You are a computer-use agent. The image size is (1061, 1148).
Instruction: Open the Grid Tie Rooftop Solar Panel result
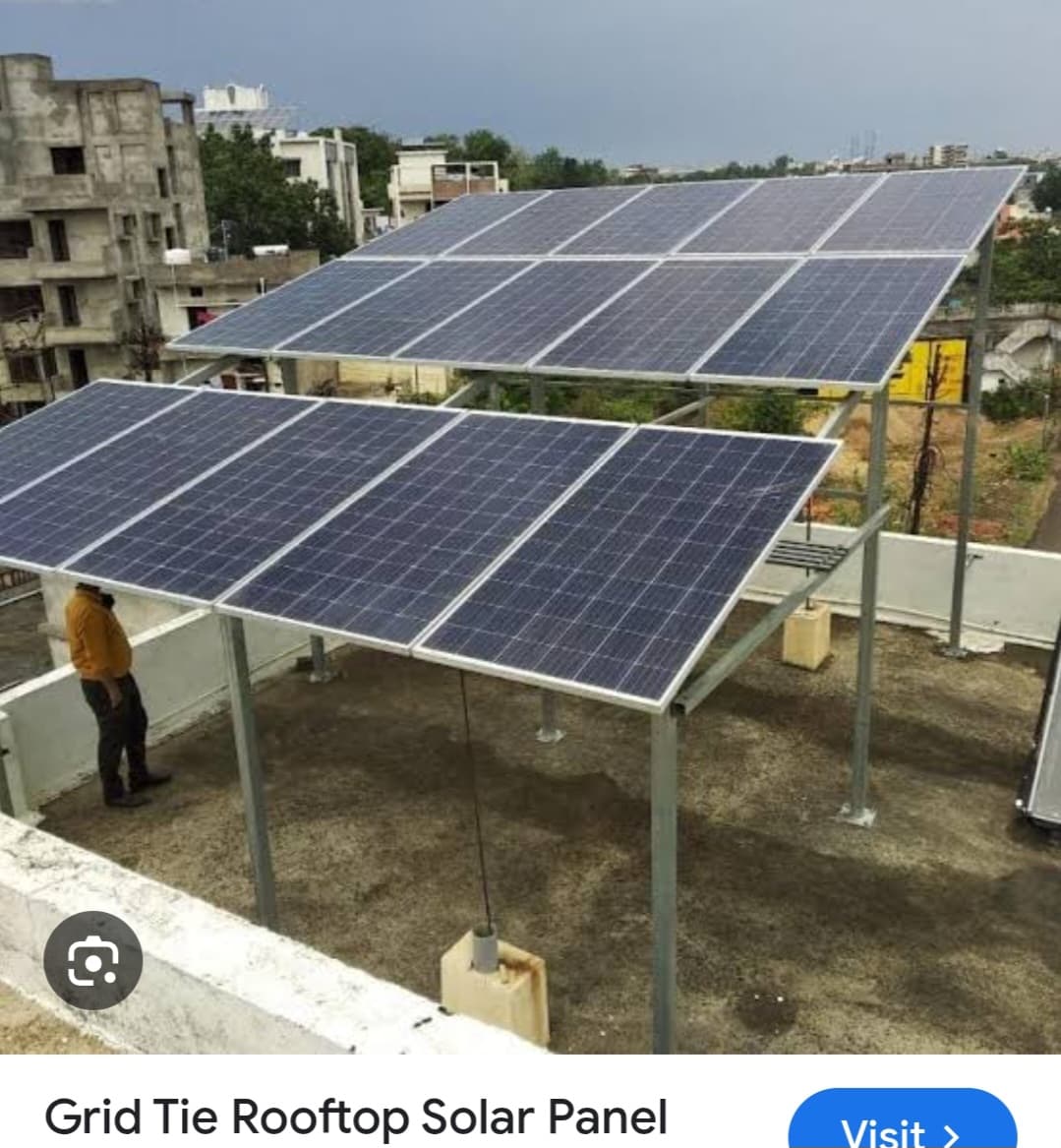(356, 1118)
